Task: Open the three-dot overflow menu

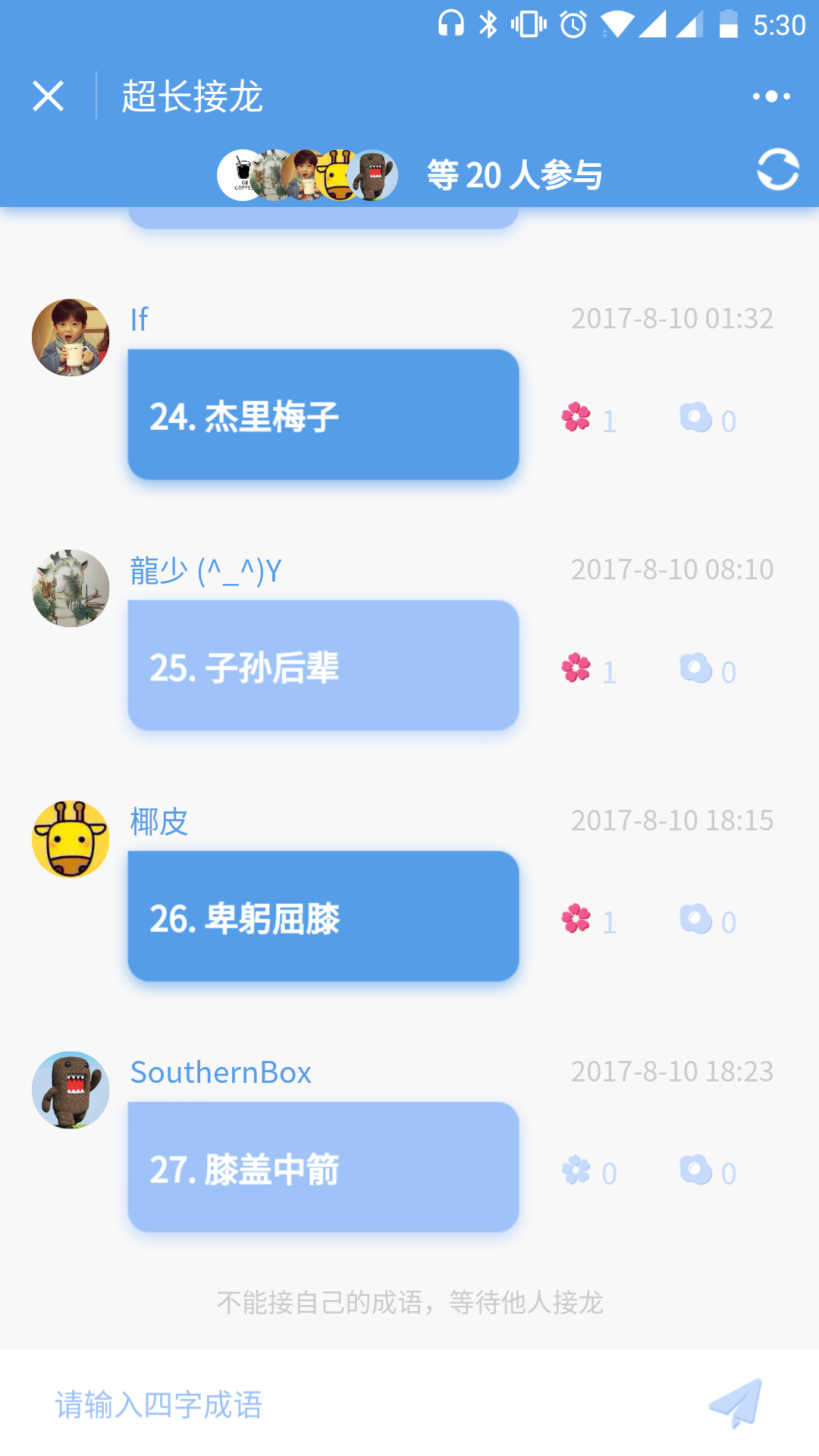Action: [x=771, y=96]
